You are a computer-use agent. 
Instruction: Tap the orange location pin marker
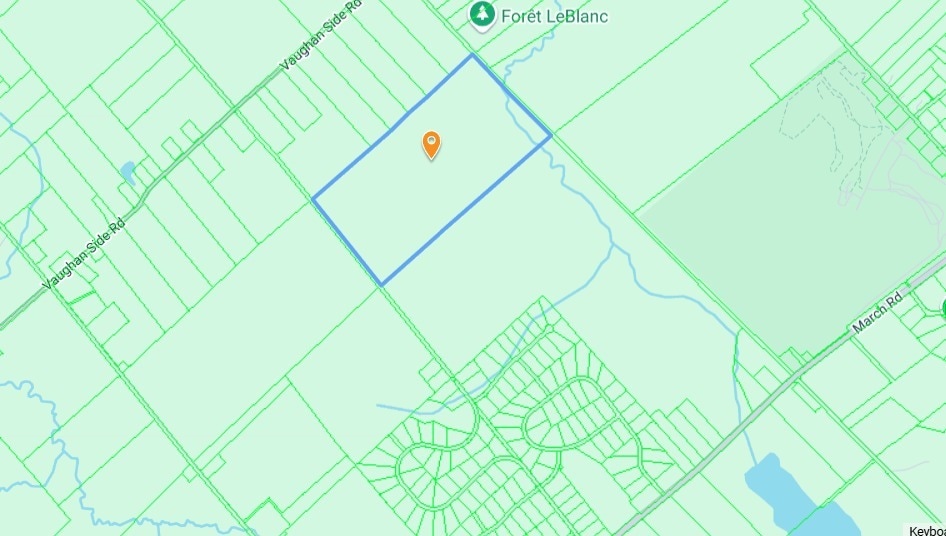(431, 145)
